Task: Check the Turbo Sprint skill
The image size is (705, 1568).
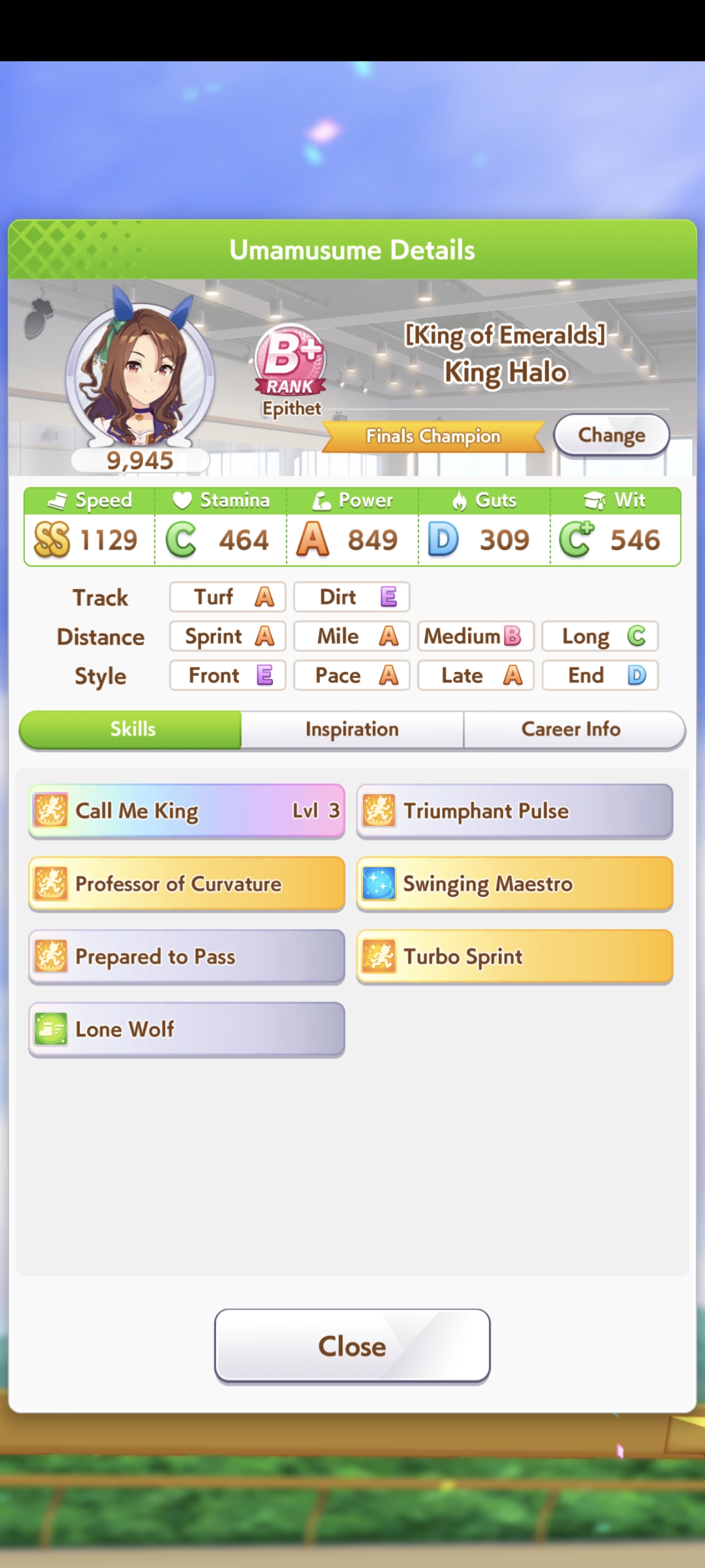Action: (515, 957)
